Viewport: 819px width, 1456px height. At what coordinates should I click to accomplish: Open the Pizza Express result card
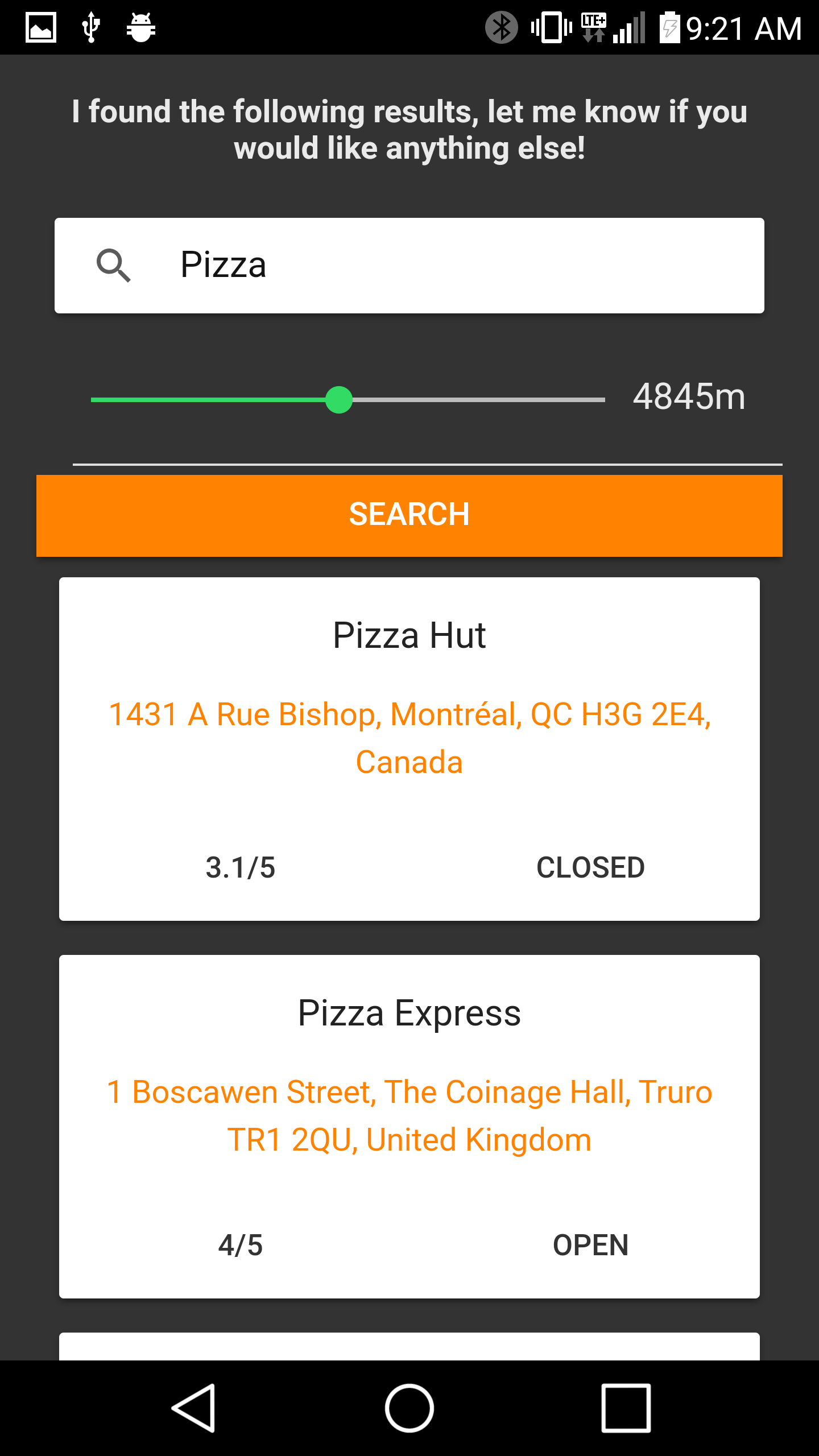[409, 1014]
